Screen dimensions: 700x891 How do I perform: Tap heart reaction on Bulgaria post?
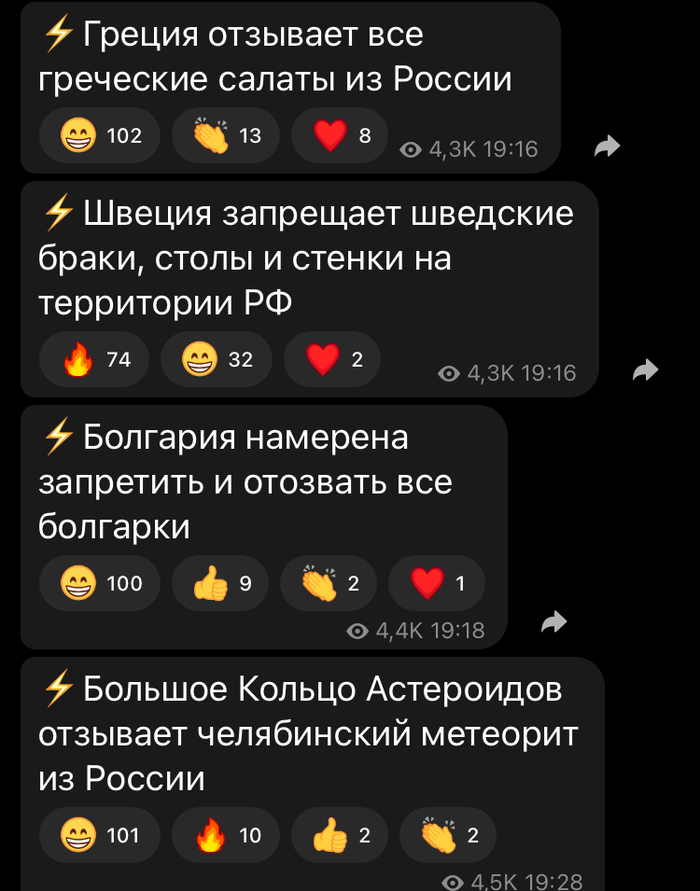436,584
